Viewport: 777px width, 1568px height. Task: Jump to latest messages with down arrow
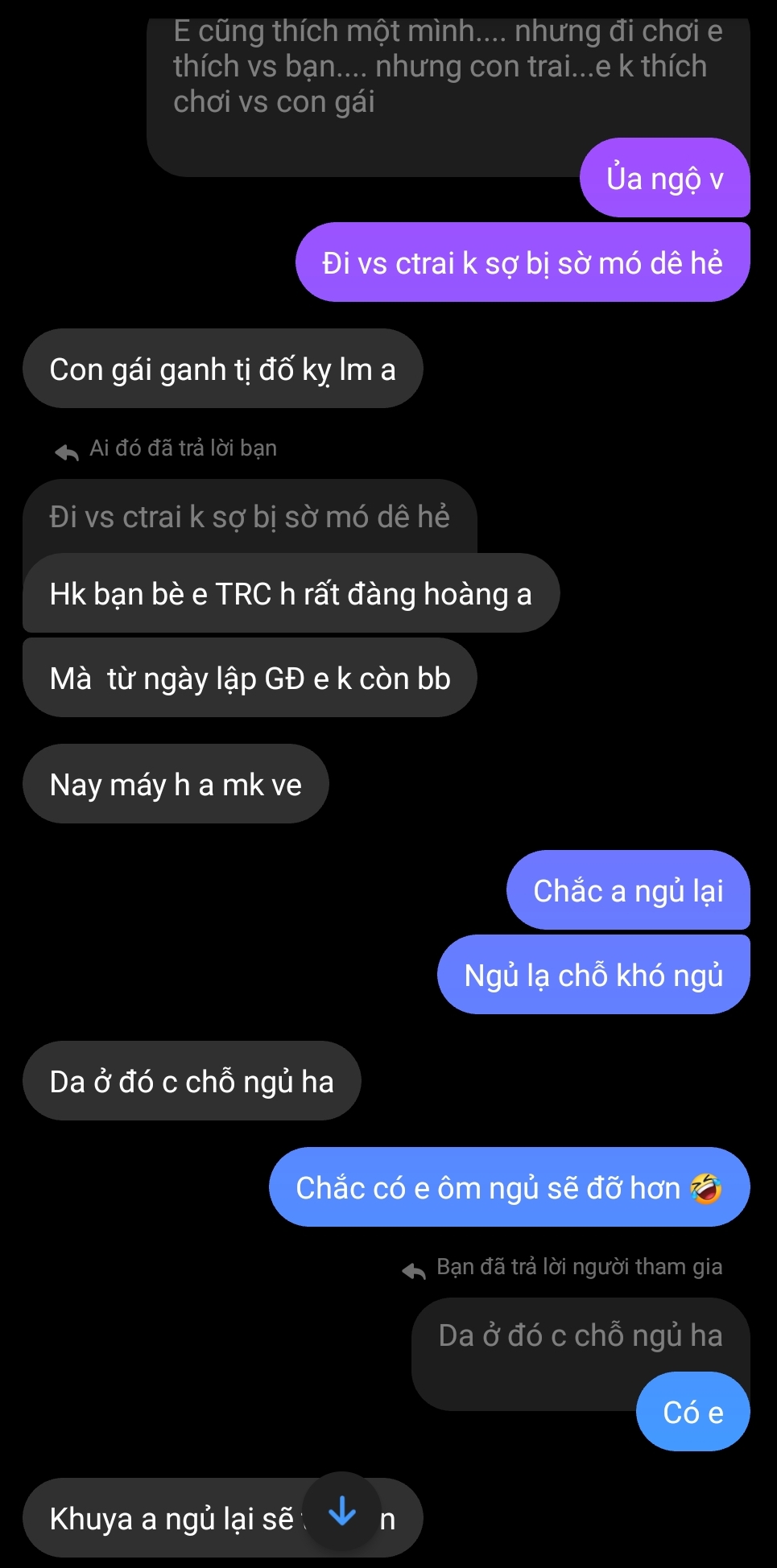tap(342, 1512)
